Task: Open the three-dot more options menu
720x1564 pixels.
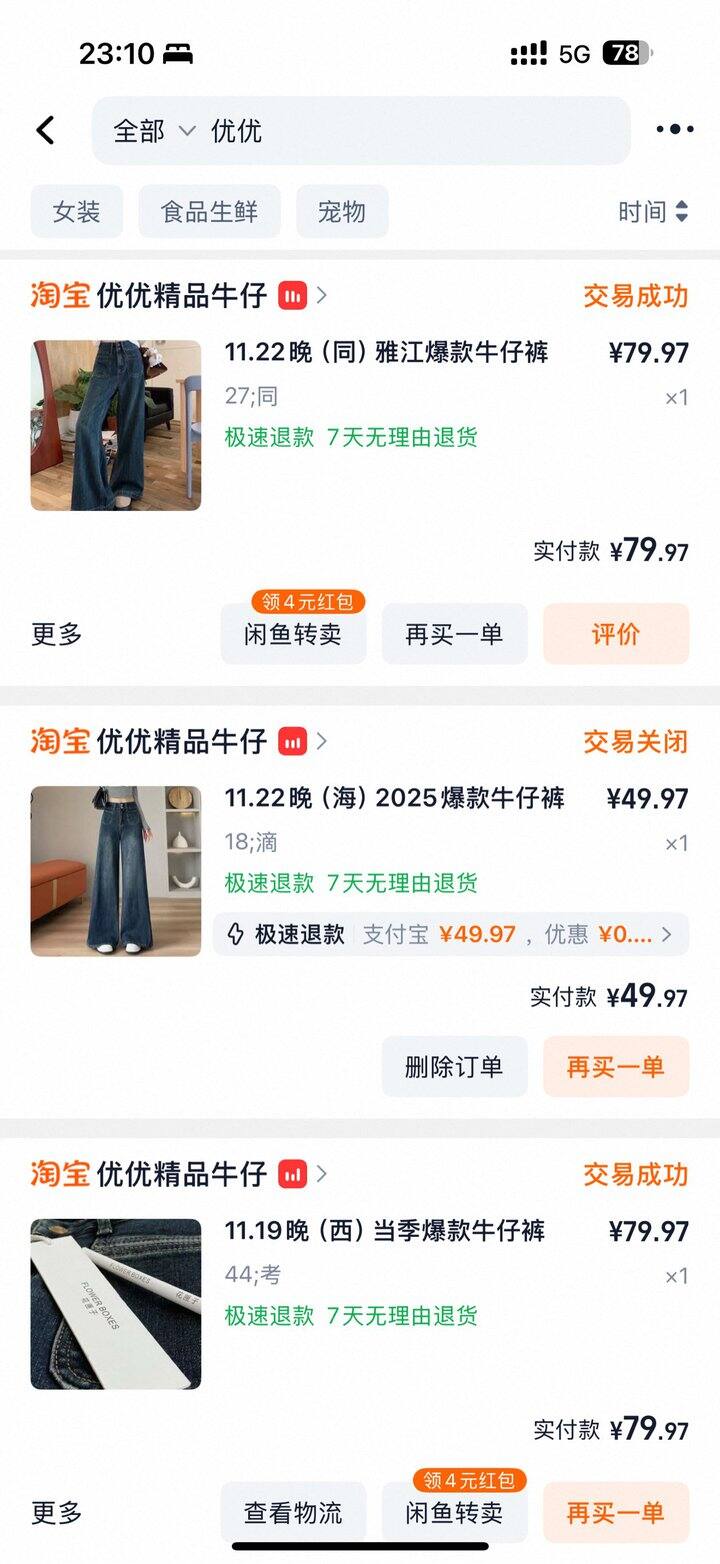Action: (x=674, y=130)
